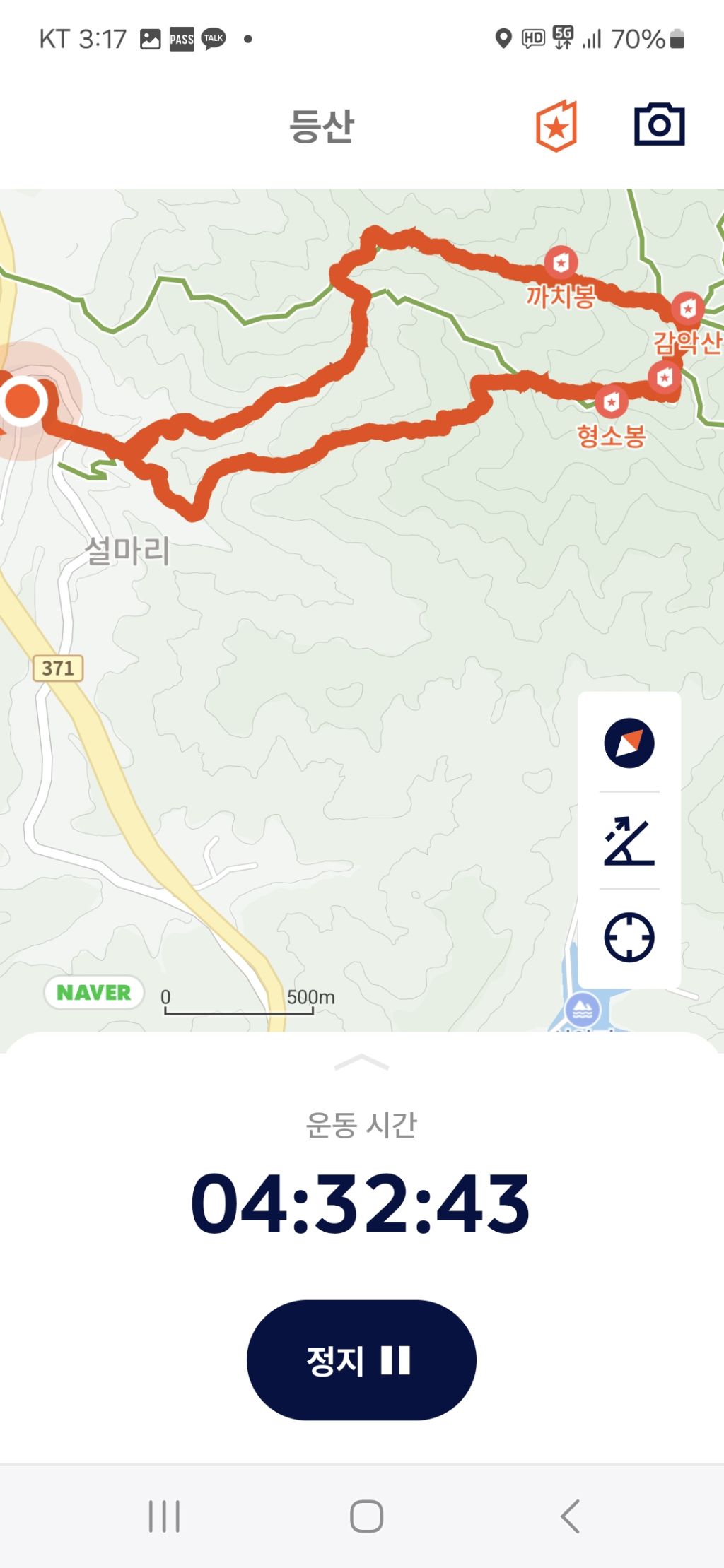The width and height of the screenshot is (724, 1568).
Task: Pause the hike with 정지 button
Action: [x=361, y=1360]
